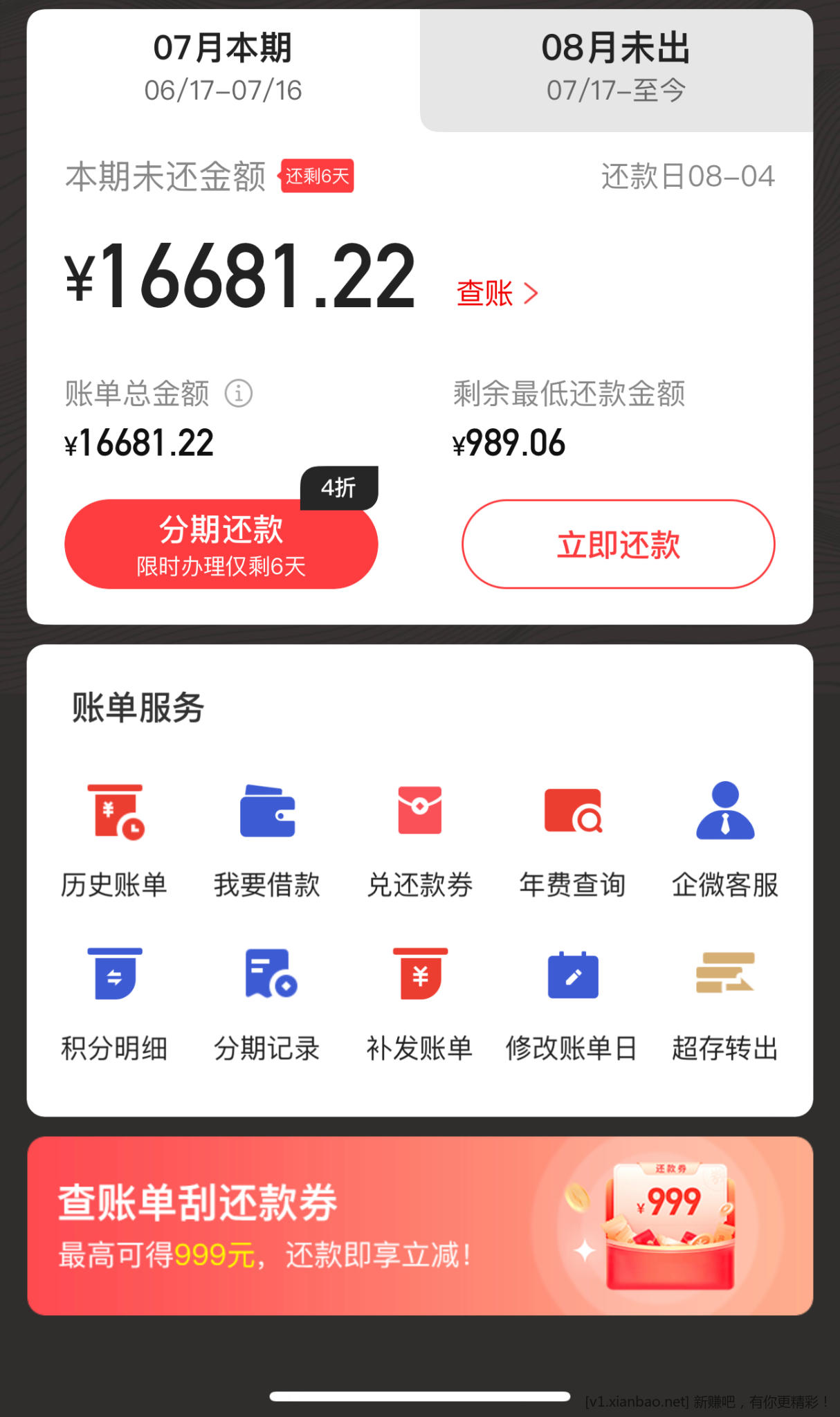840x1417 pixels.
Task: Open 历史账单 bill history
Action: point(115,839)
